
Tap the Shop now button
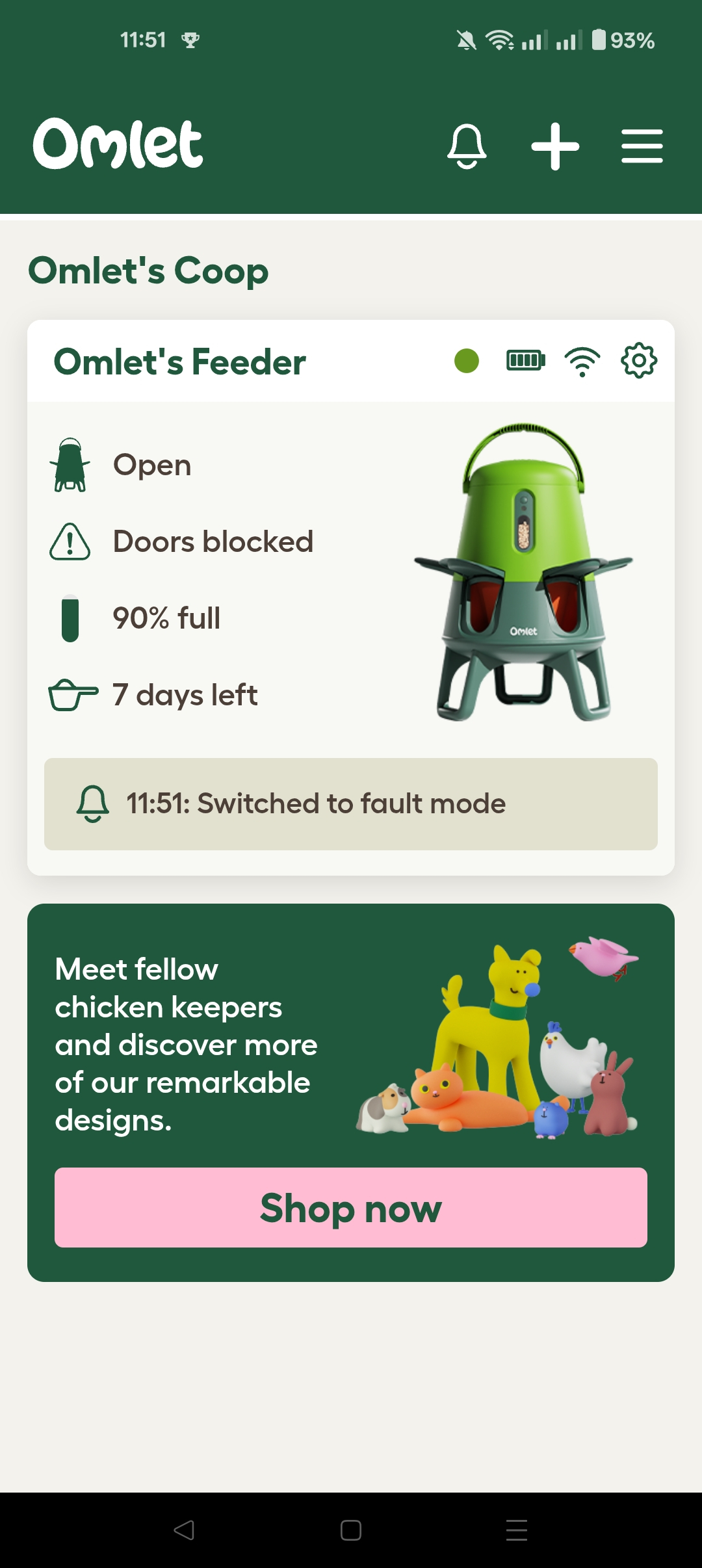pos(351,1208)
